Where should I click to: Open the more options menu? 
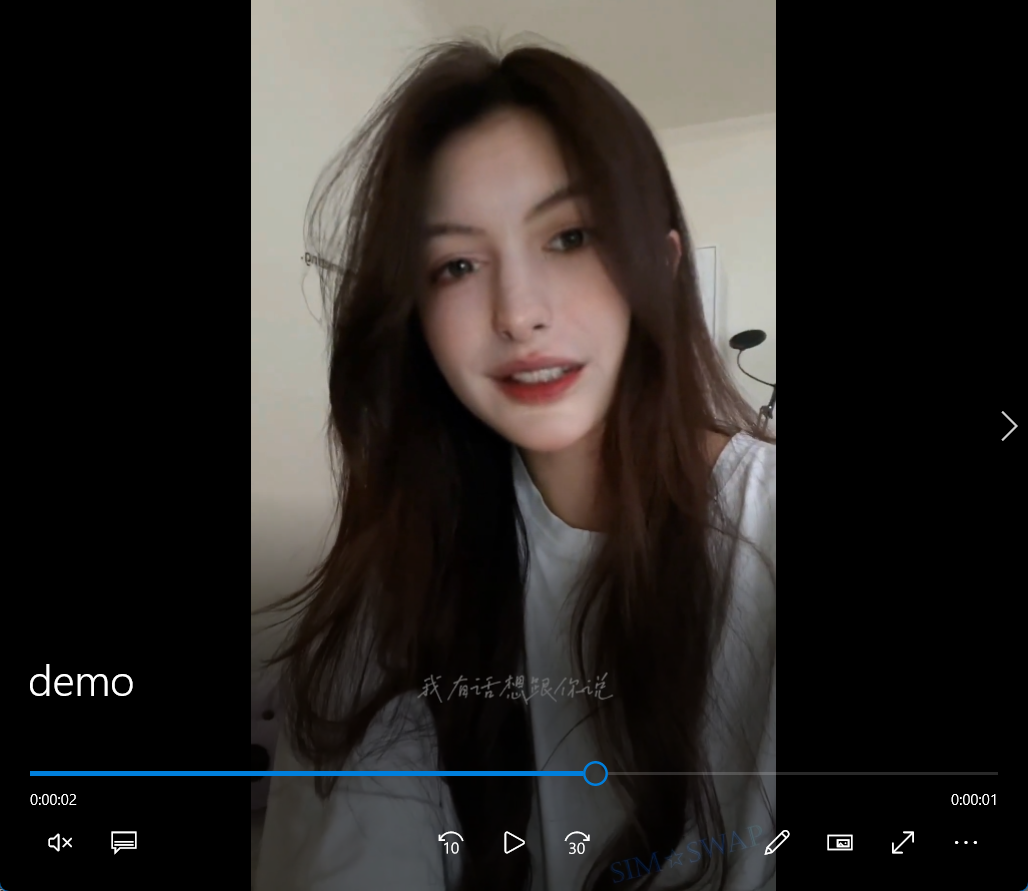click(966, 843)
